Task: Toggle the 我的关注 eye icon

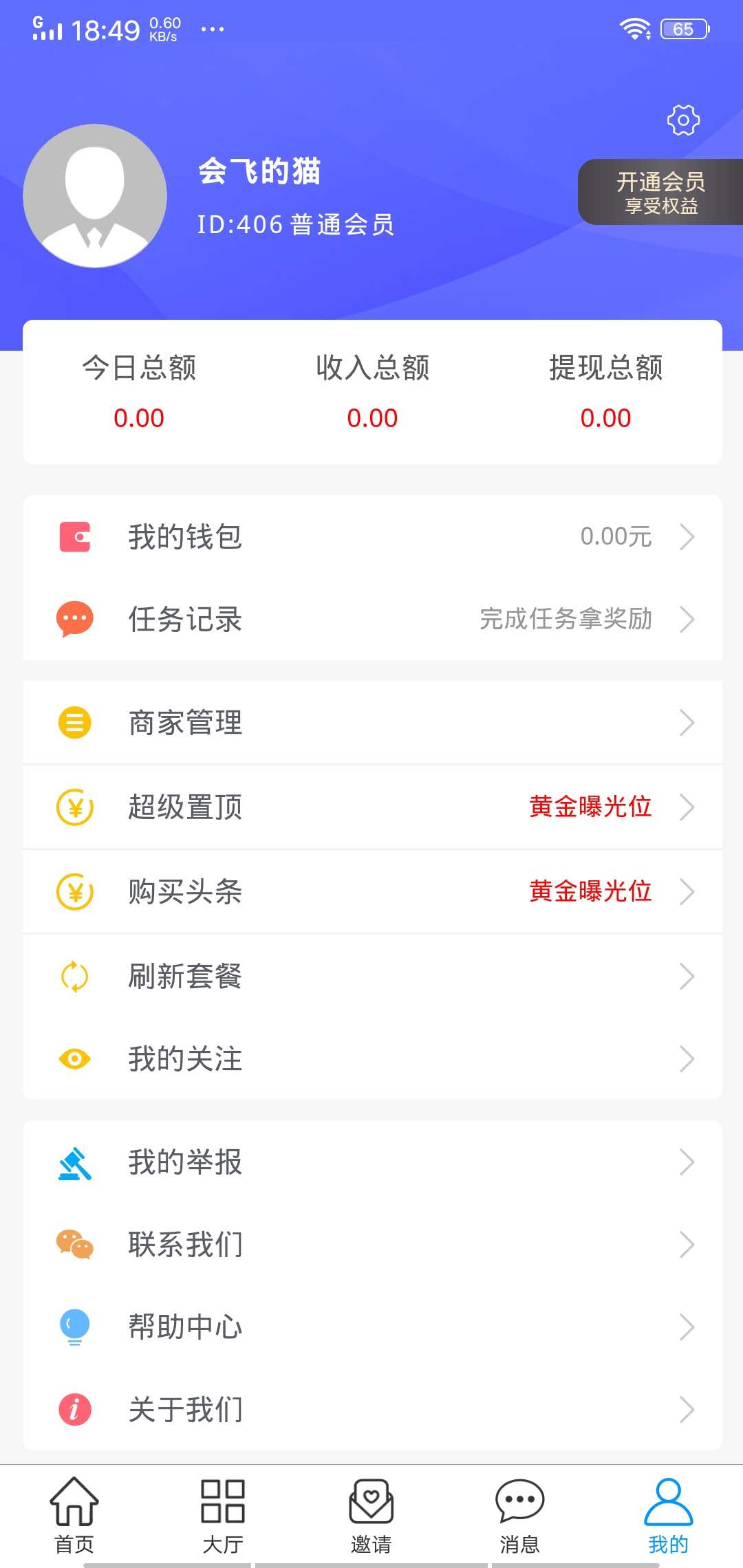Action: (x=75, y=1059)
